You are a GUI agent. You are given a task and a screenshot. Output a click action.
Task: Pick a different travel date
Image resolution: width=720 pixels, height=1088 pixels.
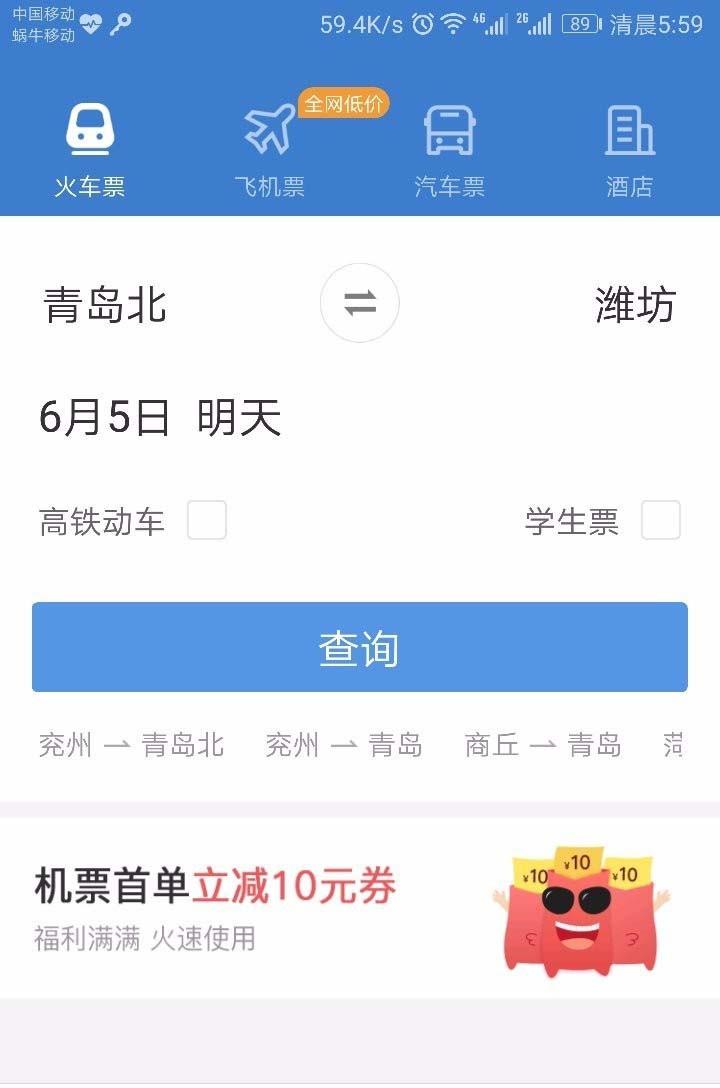point(160,417)
